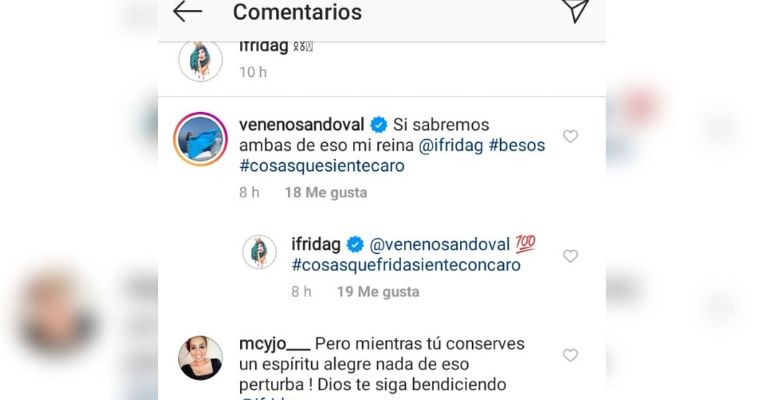Open the #cosasquesientecaro hashtag
Image resolution: width=768 pixels, height=400 pixels.
coord(321,166)
